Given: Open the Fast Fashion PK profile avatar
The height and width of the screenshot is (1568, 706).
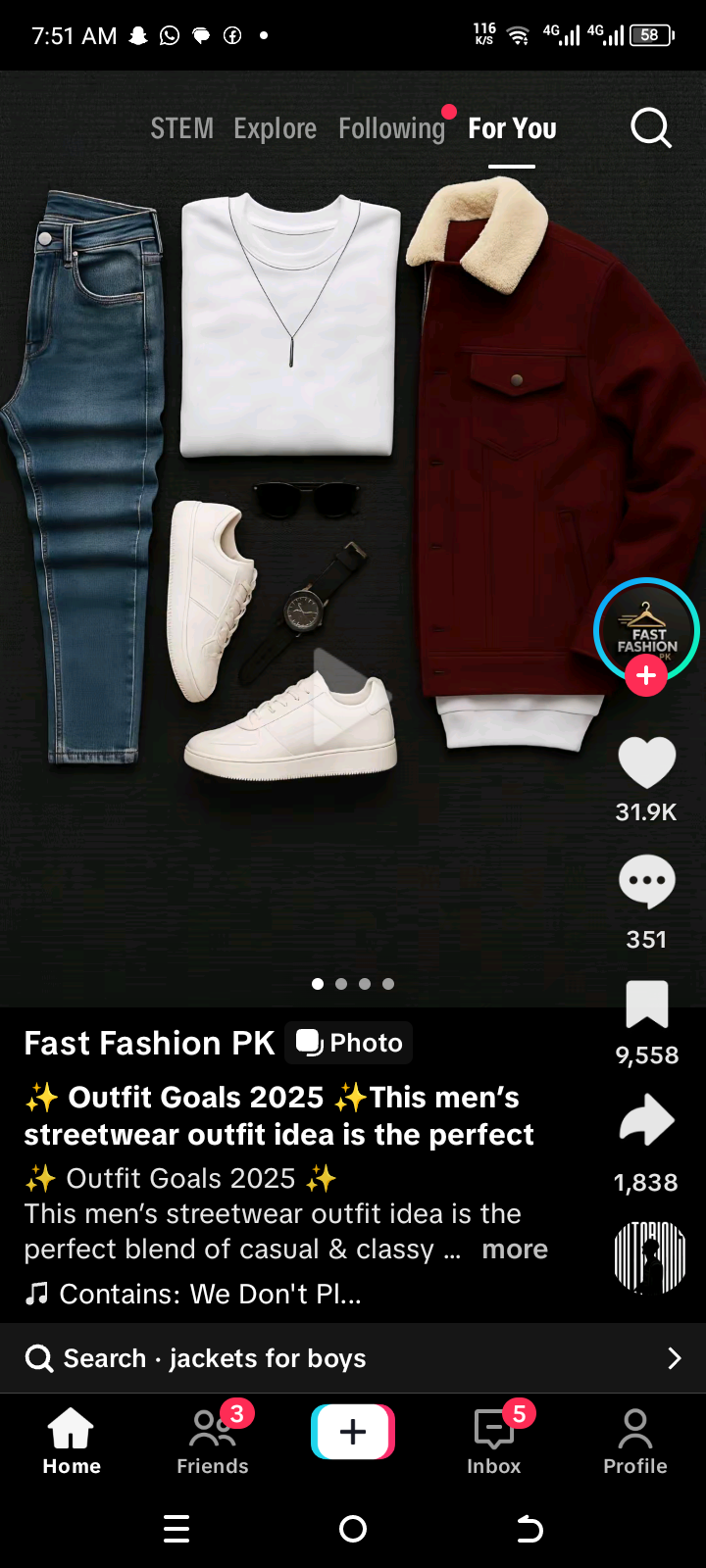Looking at the screenshot, I should (x=645, y=629).
